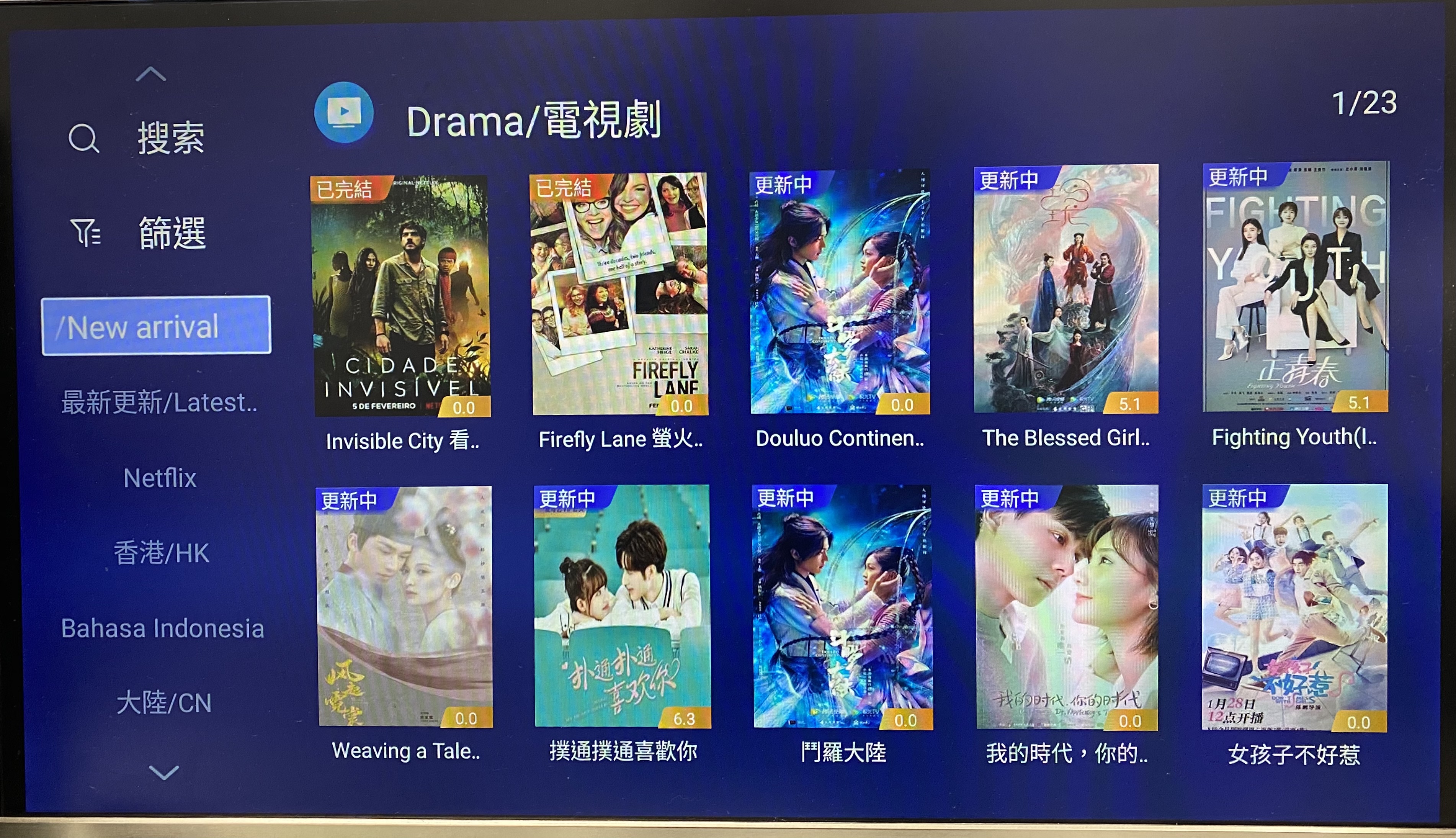Open The Blessed Girl drama
1456x838 pixels.
pos(1065,290)
